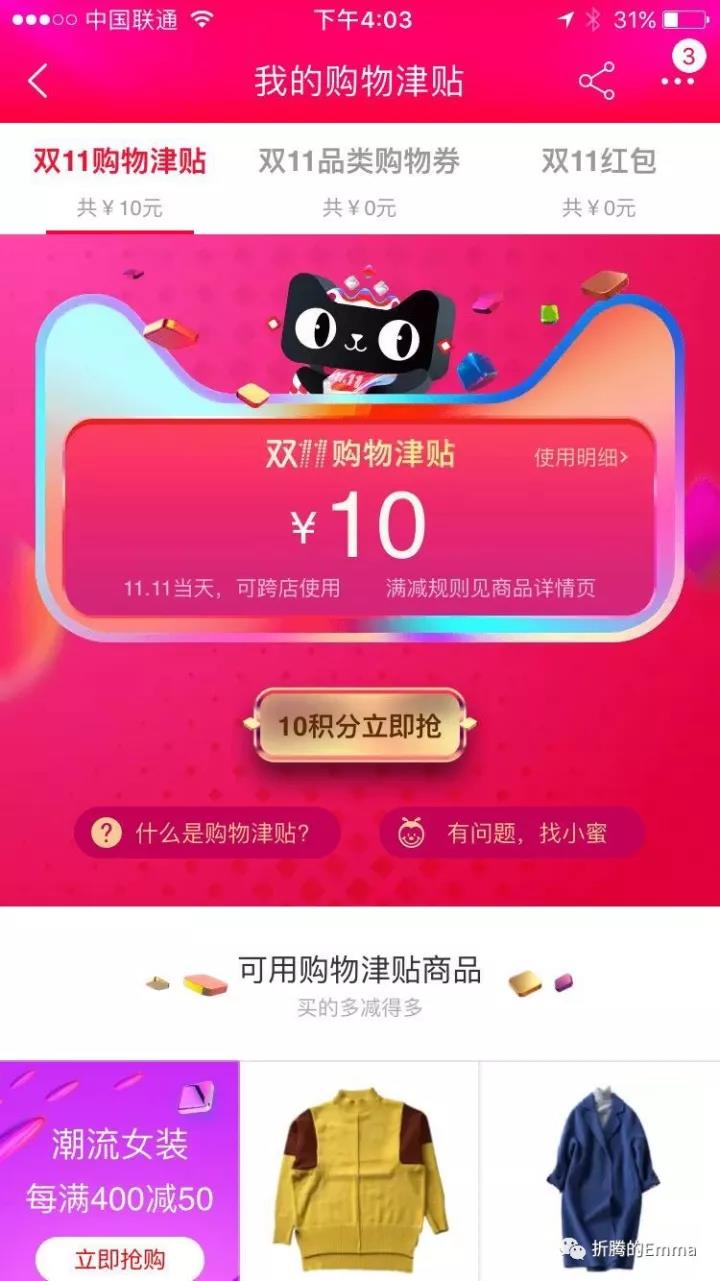720x1281 pixels.
Task: Select the 双11购物津贴 tab
Action: (x=119, y=178)
